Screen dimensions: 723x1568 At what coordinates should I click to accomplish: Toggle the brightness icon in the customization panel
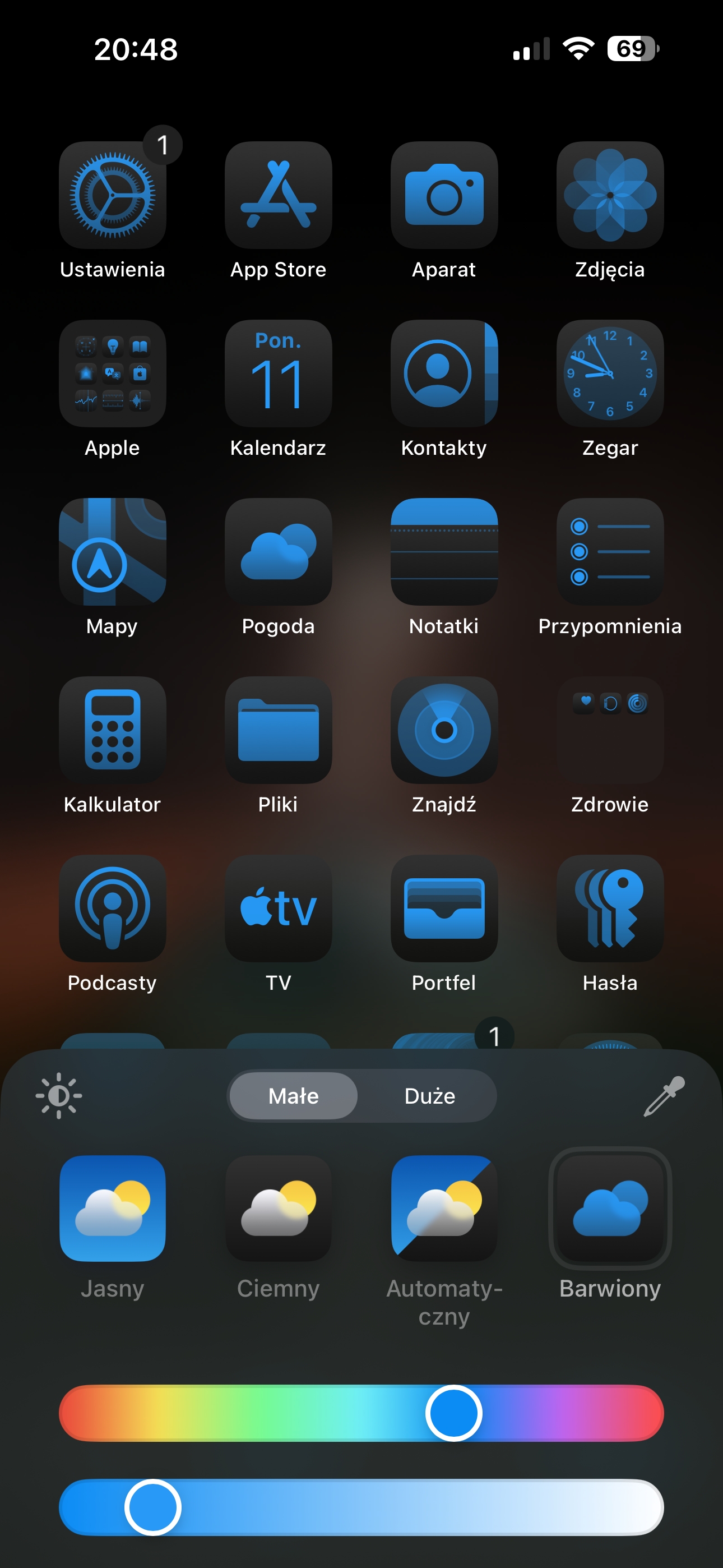coord(58,1096)
